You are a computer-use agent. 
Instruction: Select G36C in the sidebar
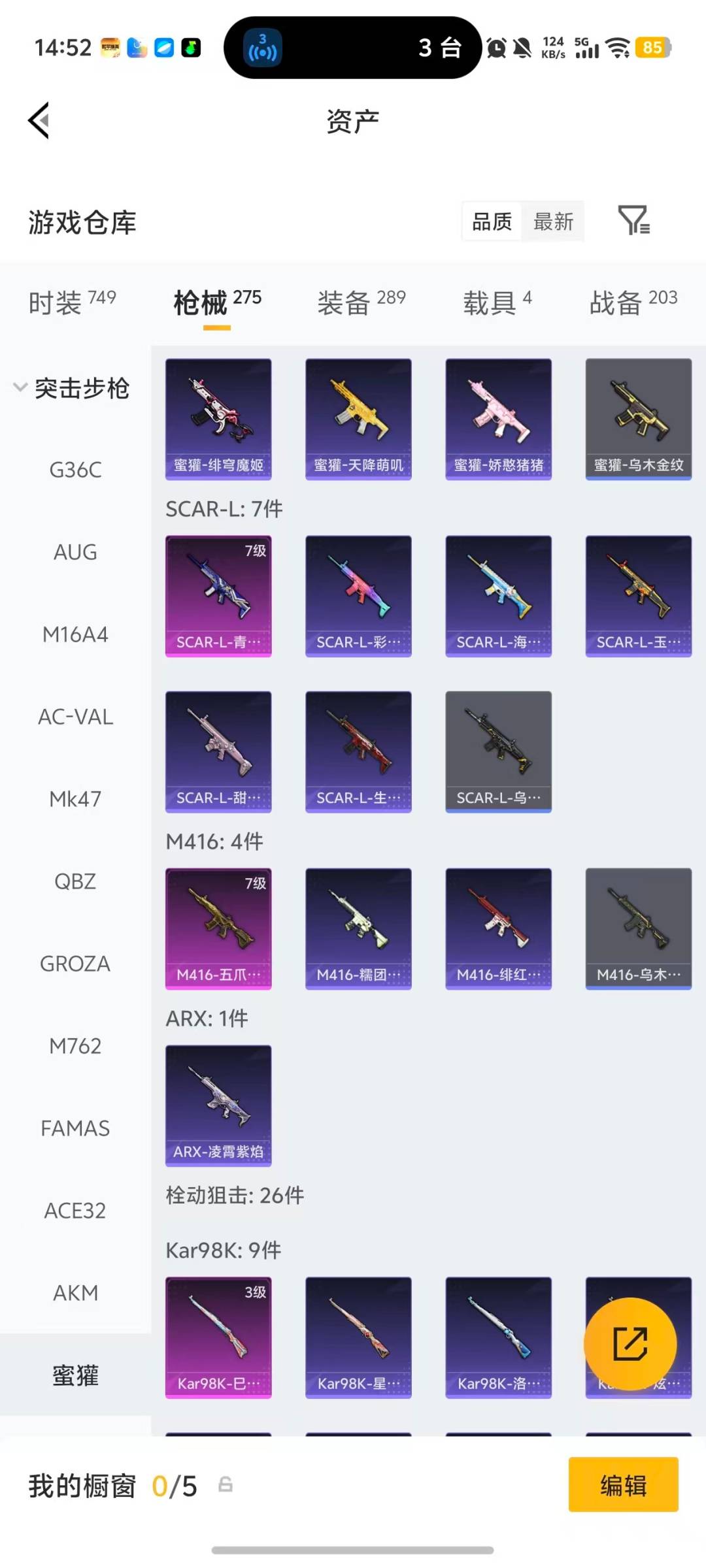pos(75,470)
